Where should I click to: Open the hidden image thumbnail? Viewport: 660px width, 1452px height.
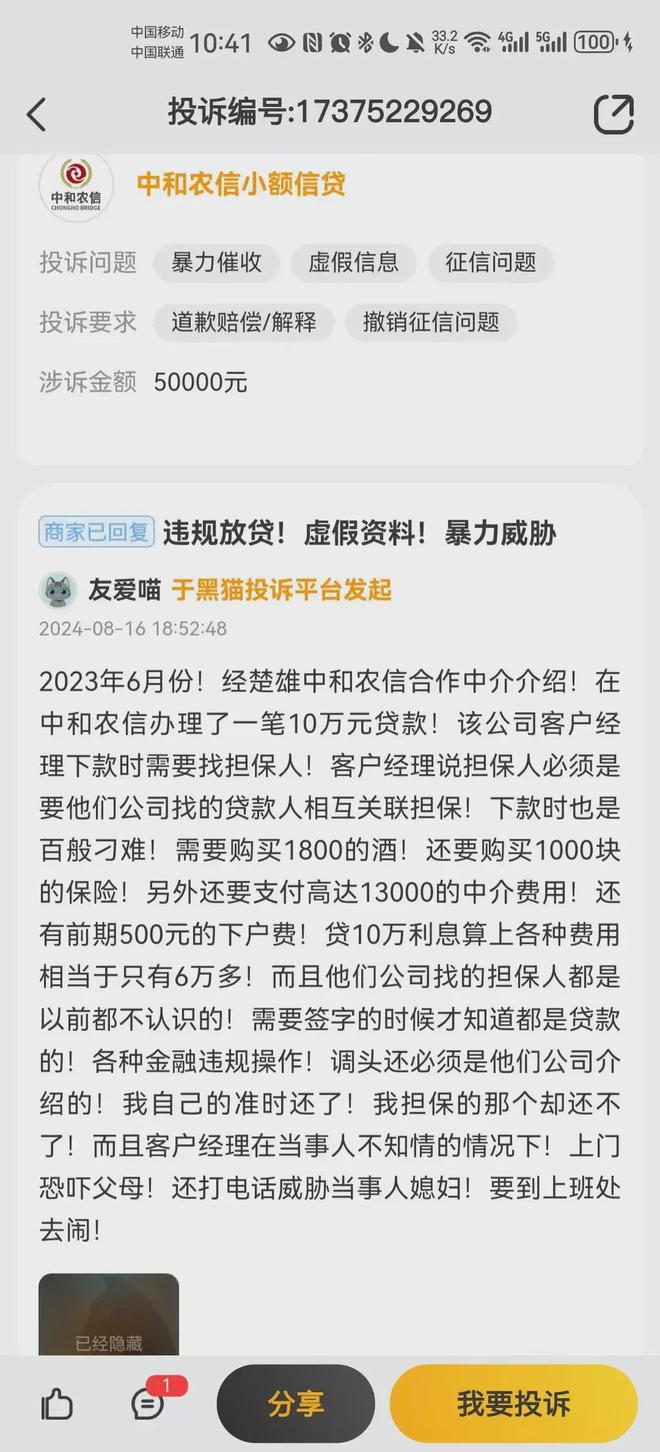pyautogui.click(x=109, y=1314)
